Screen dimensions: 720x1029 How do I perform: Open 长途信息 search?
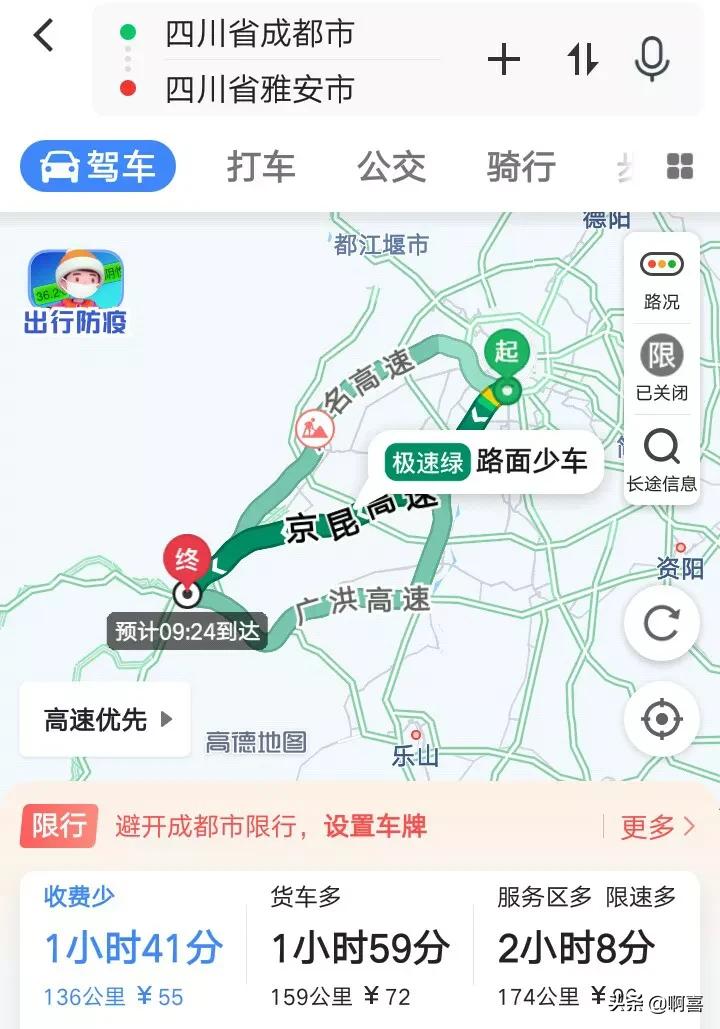(662, 459)
